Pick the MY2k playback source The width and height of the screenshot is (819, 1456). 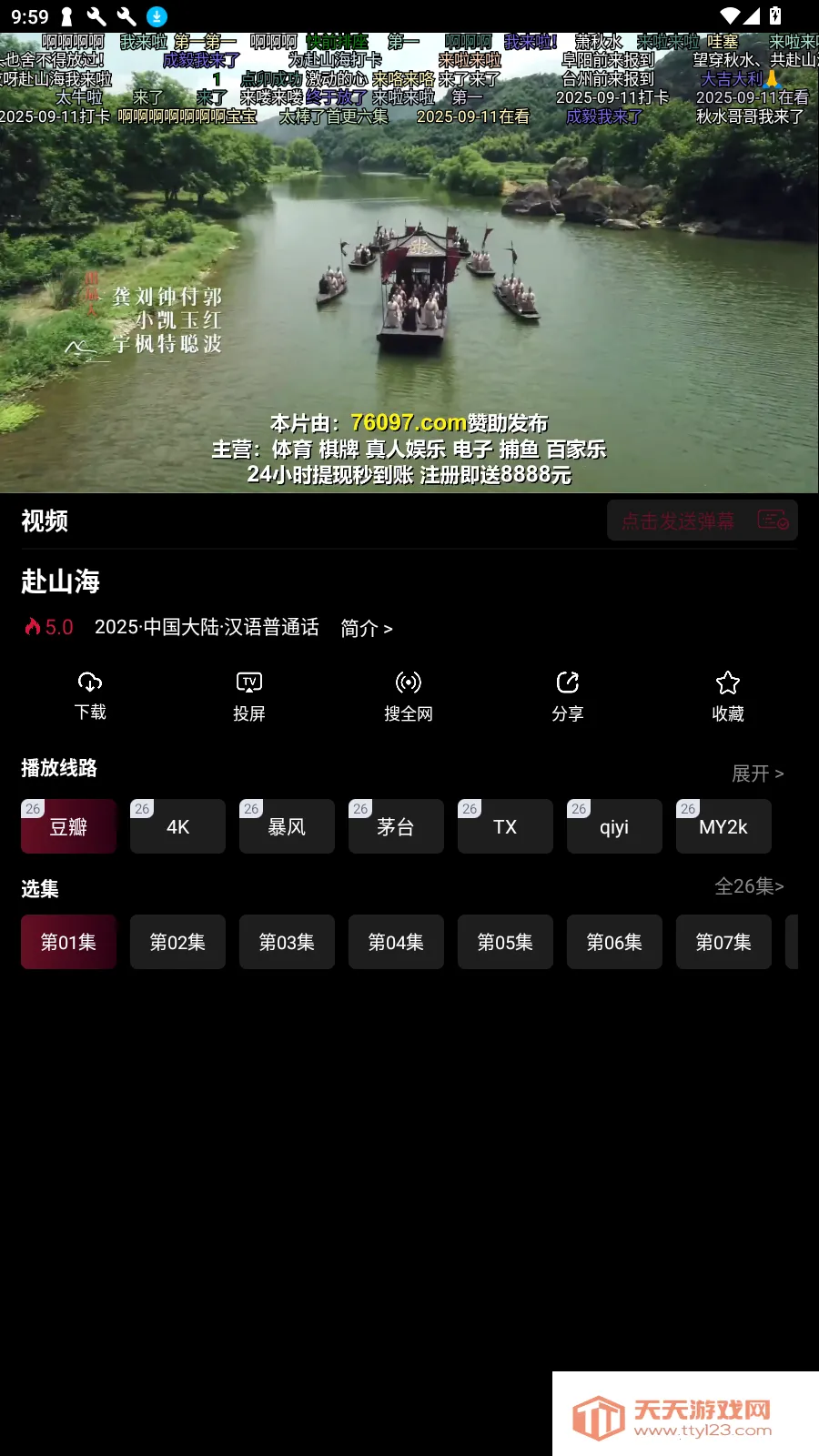click(723, 826)
